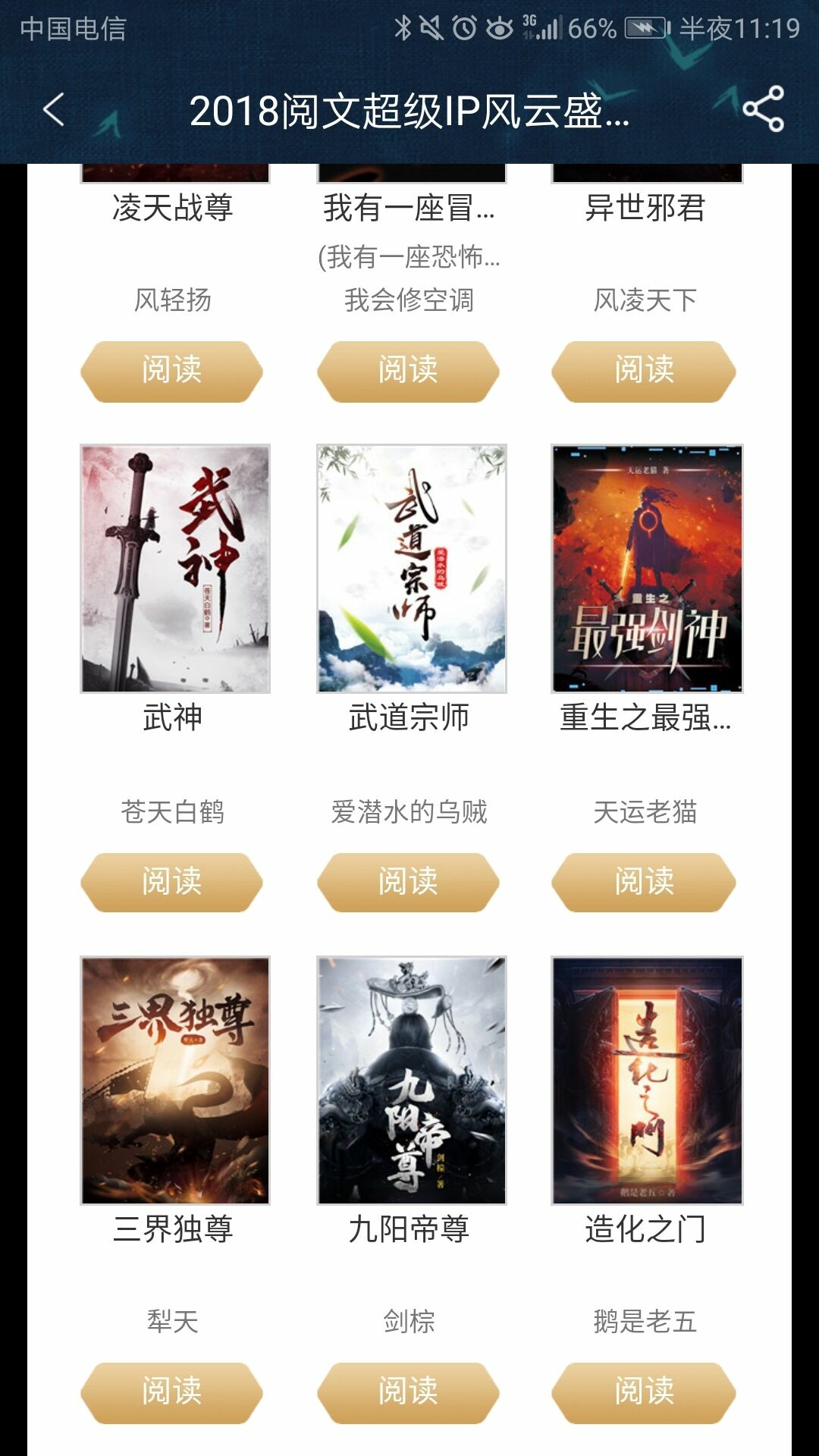Screen dimensions: 819x1456
Task: Go back using the header arrow
Action: point(54,110)
